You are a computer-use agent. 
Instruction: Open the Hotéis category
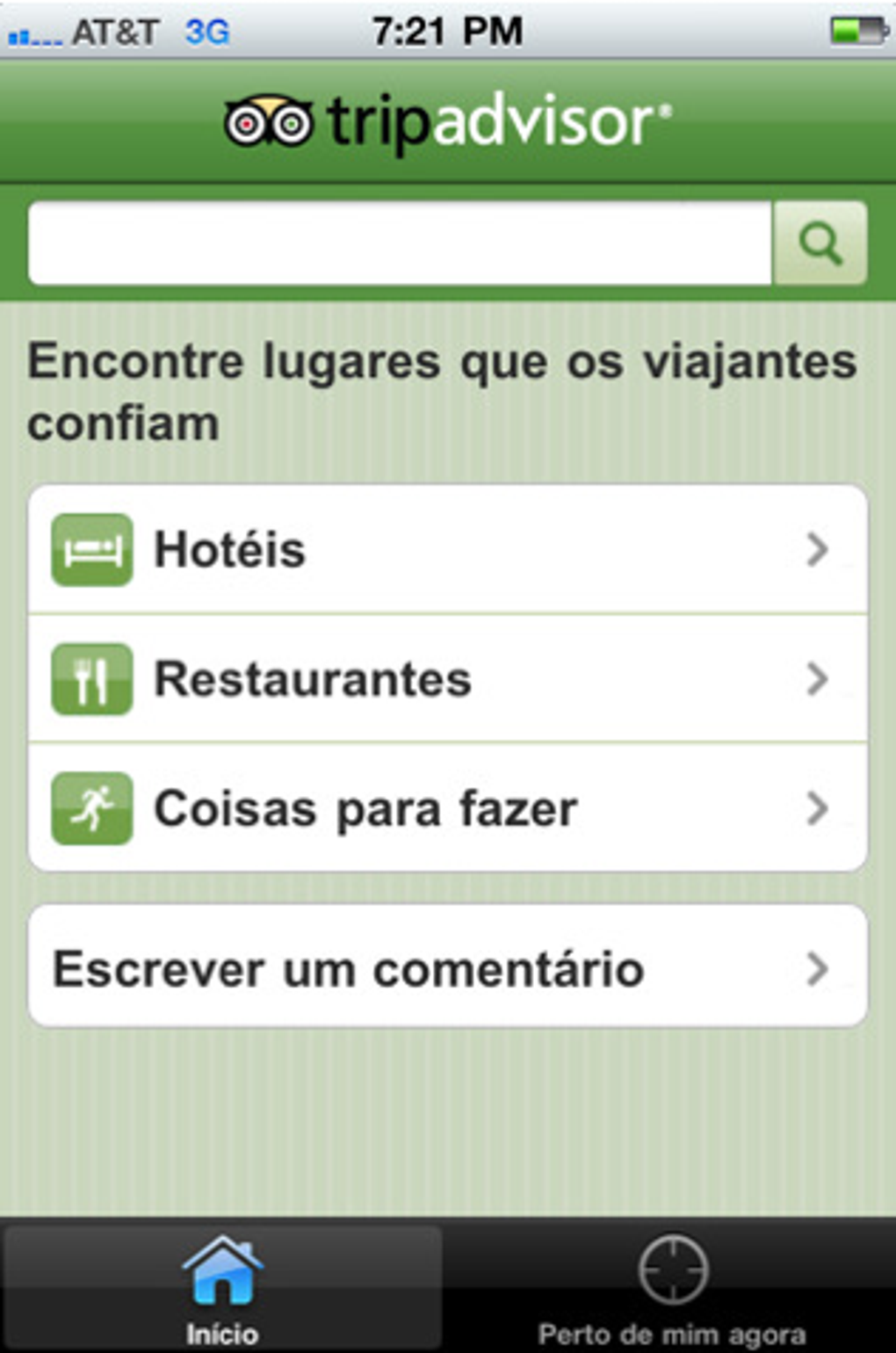[448, 550]
